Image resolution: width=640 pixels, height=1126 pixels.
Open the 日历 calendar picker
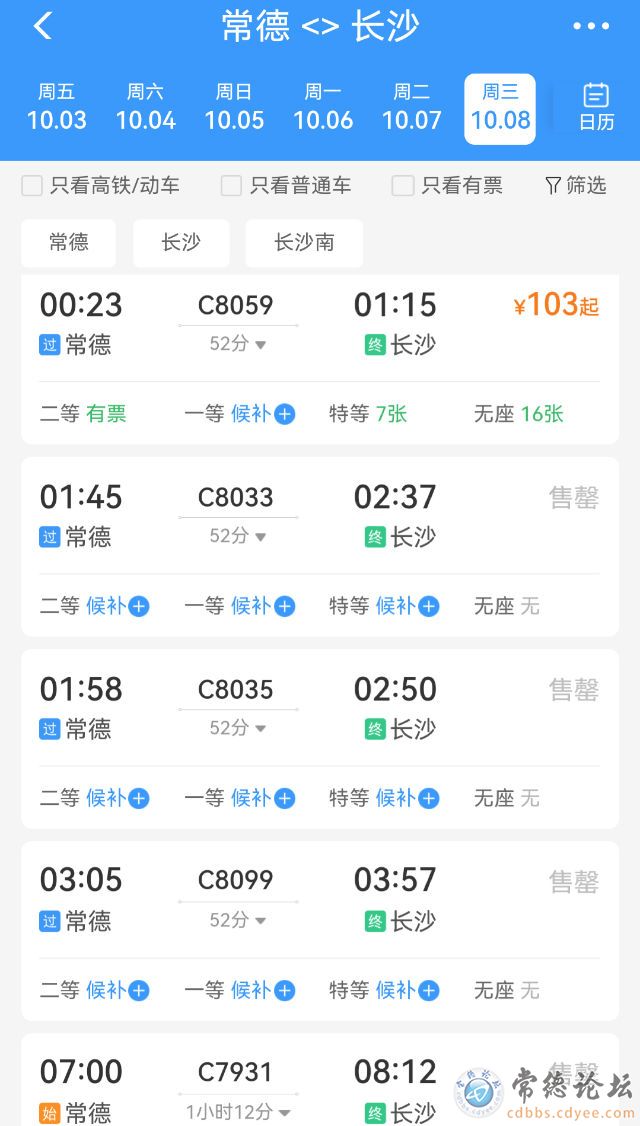point(596,108)
